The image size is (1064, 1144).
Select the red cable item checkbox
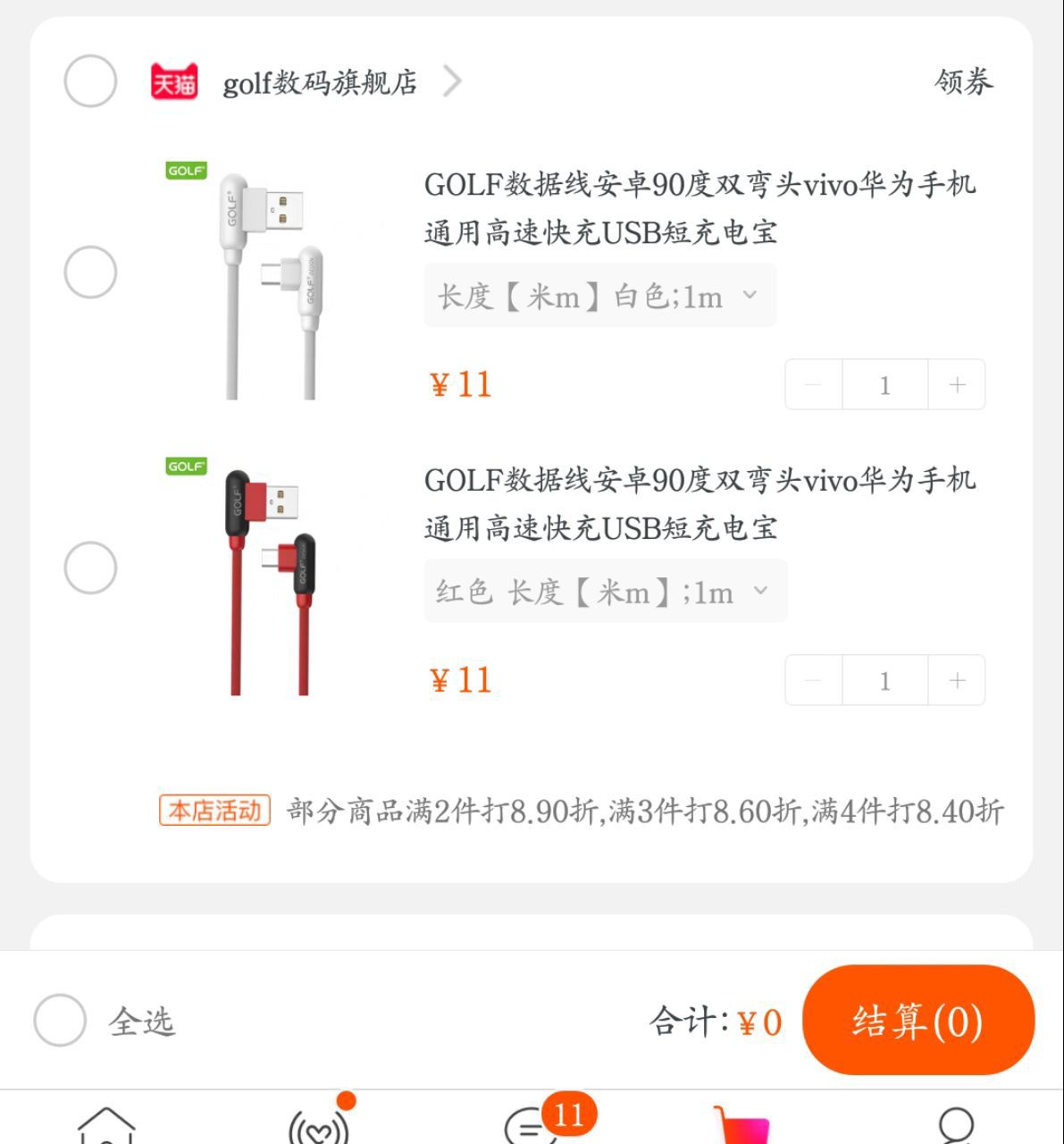(90, 568)
